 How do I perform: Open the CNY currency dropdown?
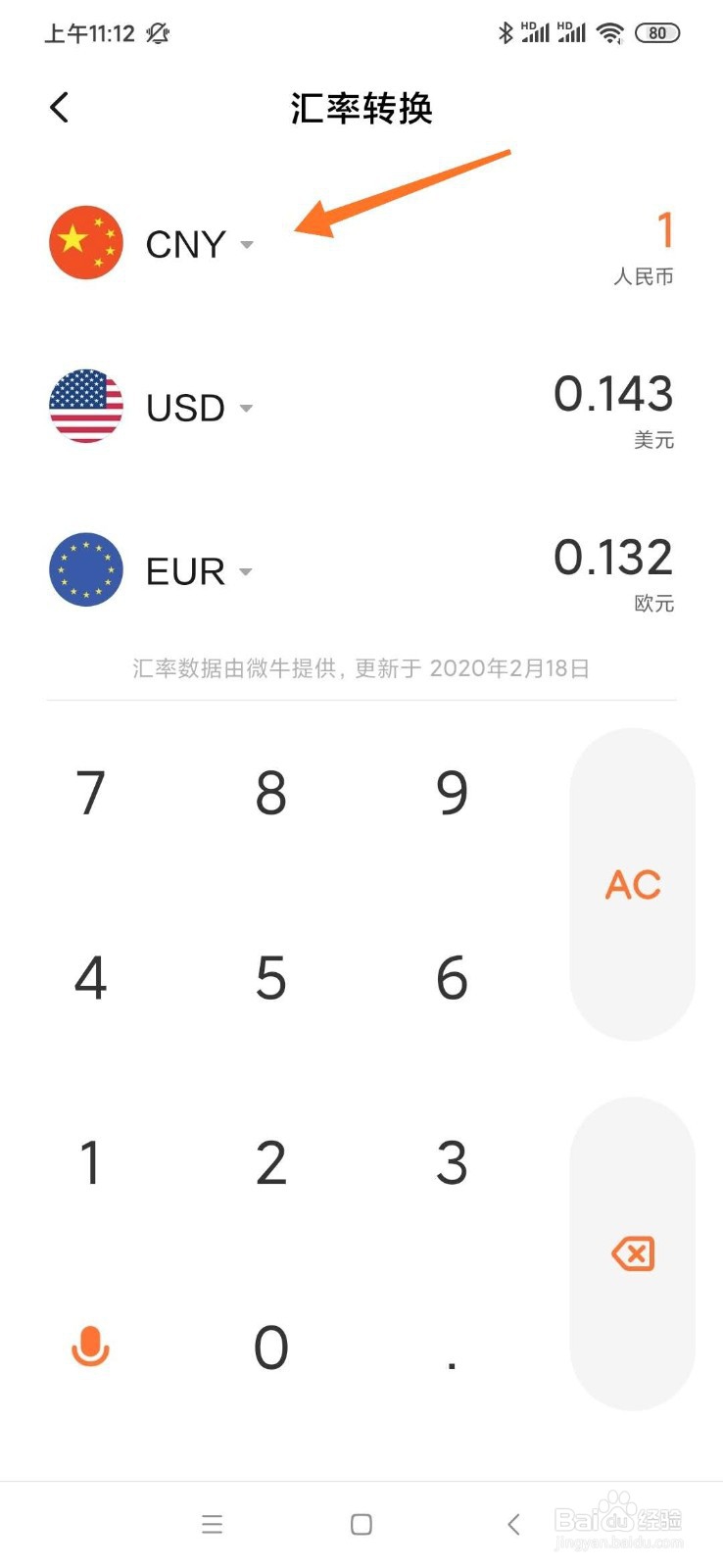(199, 244)
